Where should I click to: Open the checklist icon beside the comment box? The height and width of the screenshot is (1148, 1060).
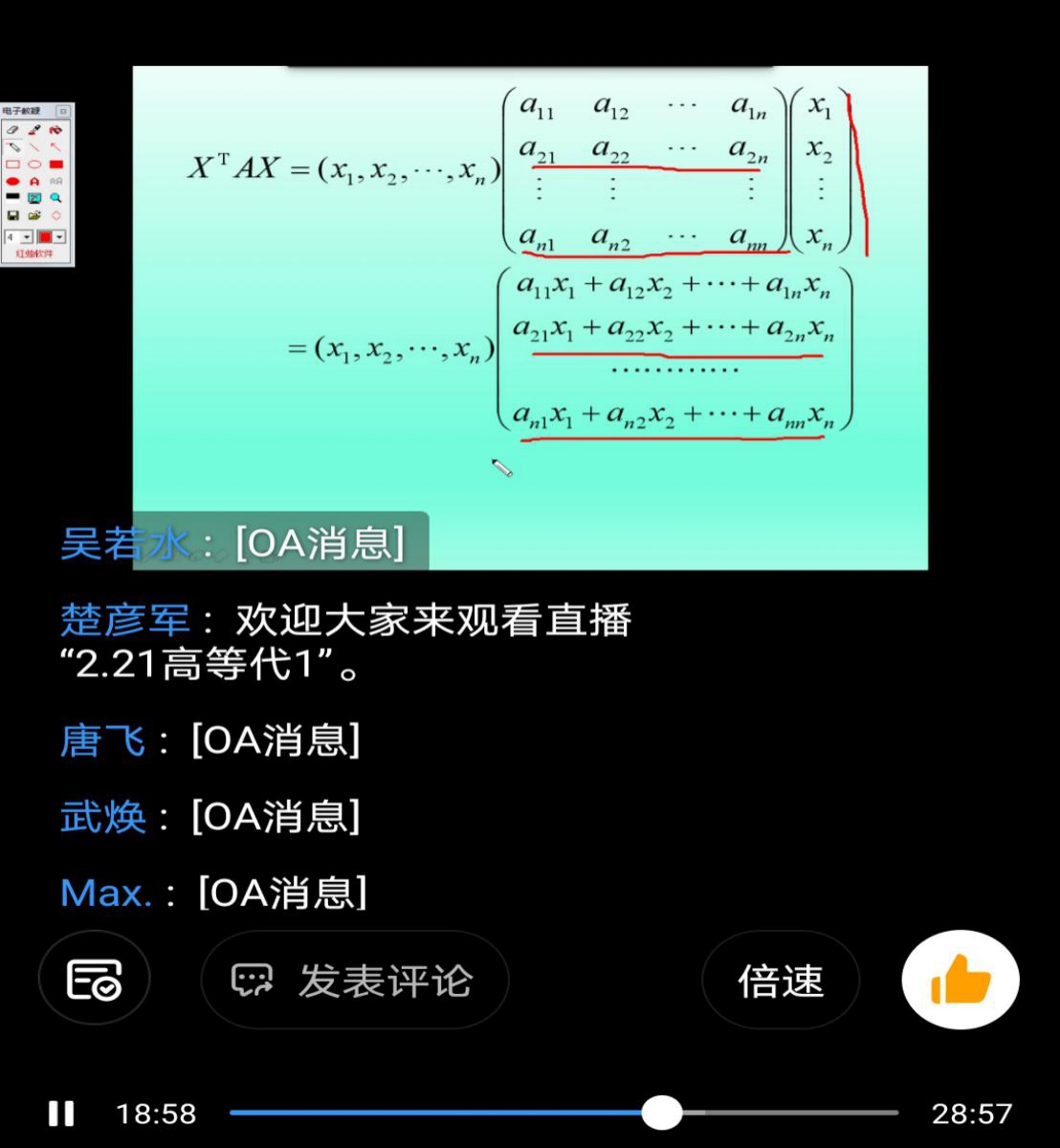94,979
